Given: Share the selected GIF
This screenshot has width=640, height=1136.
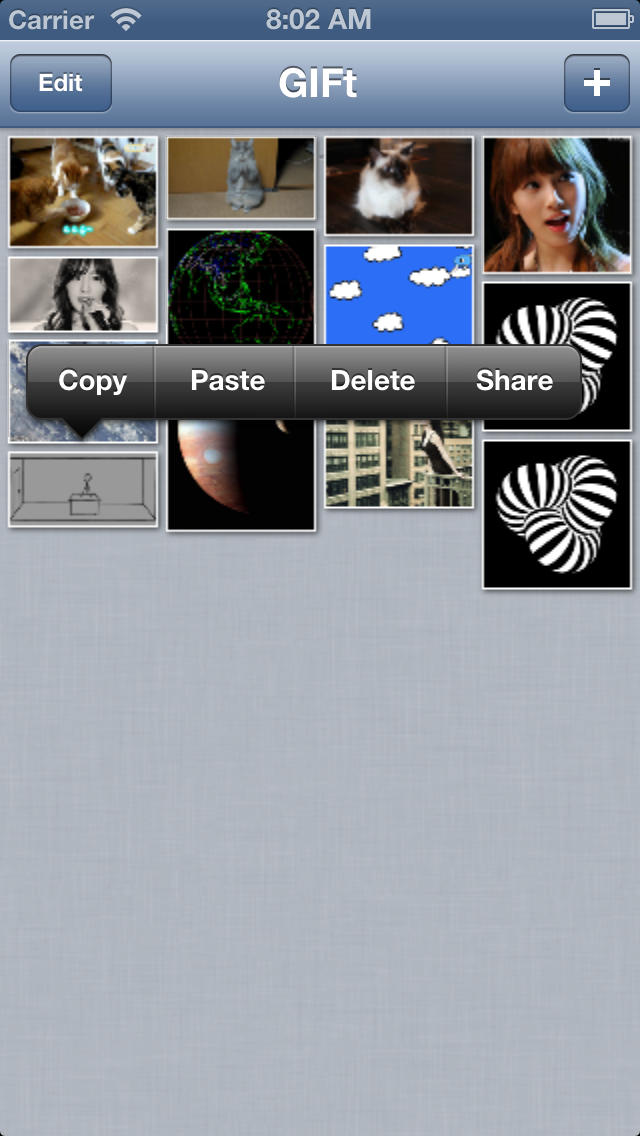Looking at the screenshot, I should point(514,381).
